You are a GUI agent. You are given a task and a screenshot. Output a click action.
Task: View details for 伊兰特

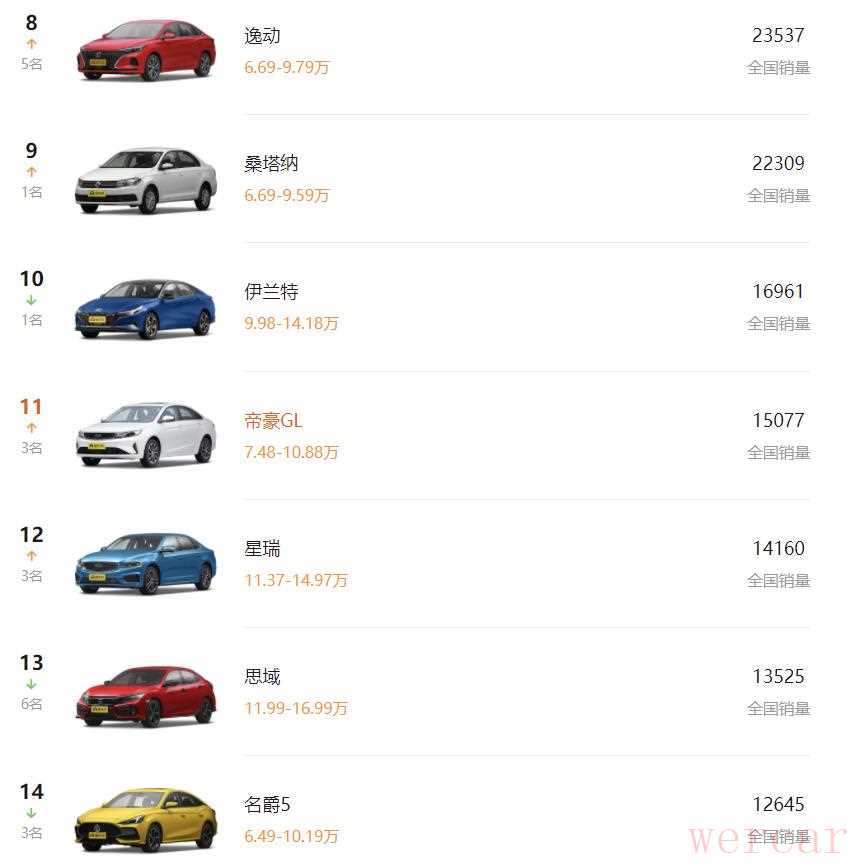[x=271, y=292]
